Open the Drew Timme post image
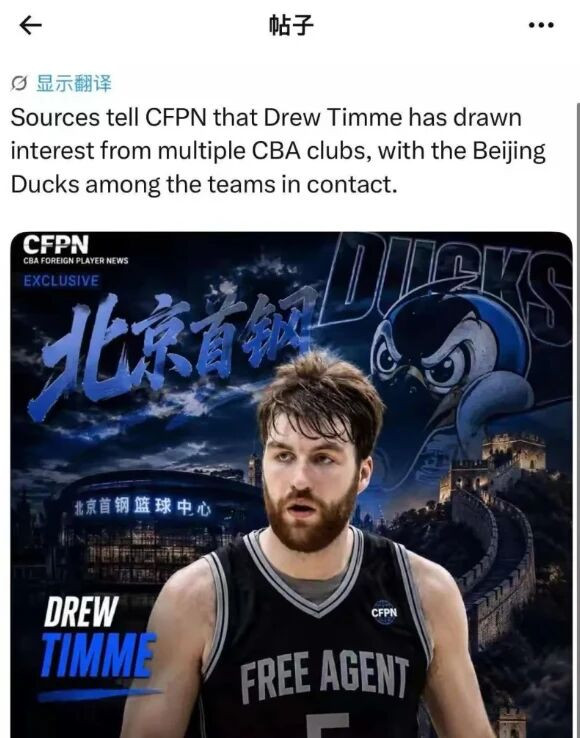 [291, 485]
